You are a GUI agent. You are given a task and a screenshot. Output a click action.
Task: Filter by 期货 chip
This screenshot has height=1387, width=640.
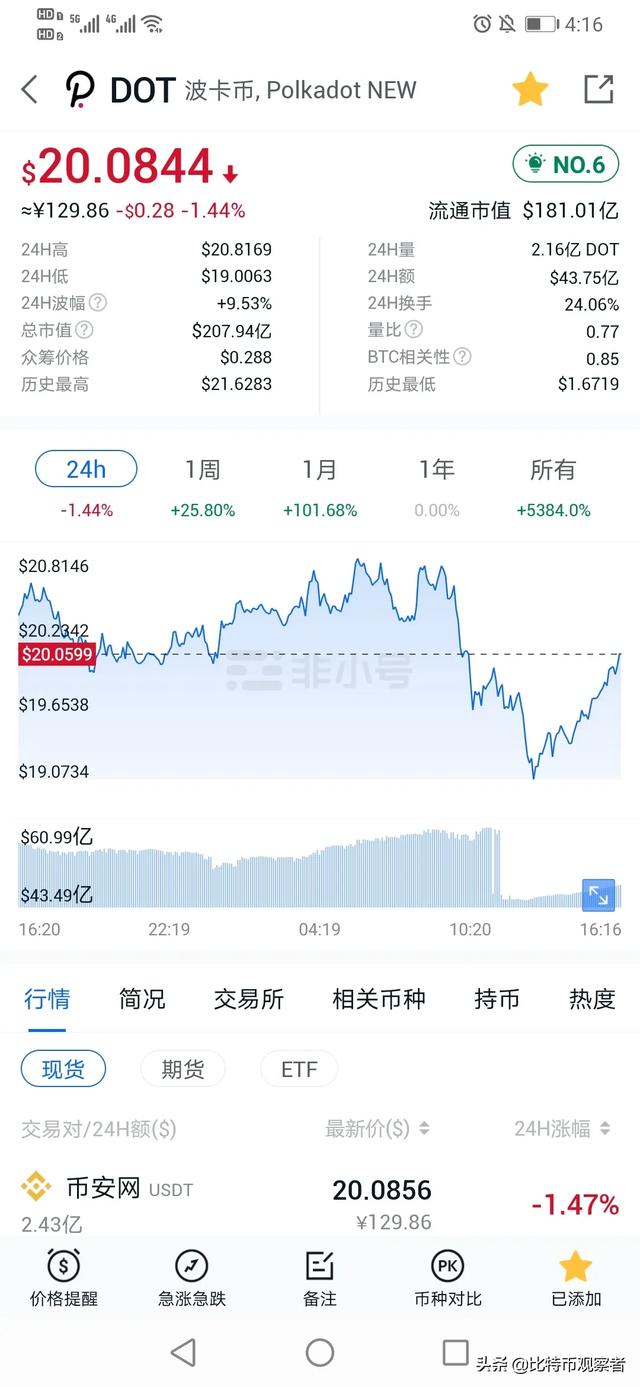click(x=182, y=1069)
